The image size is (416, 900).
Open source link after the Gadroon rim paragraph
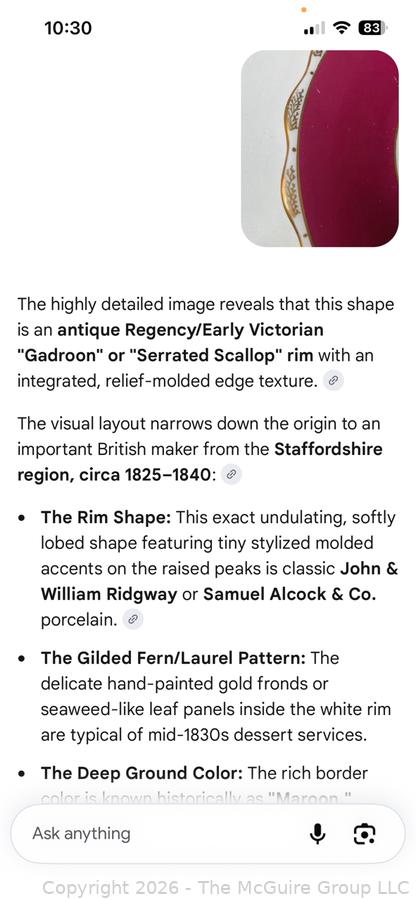tap(333, 380)
